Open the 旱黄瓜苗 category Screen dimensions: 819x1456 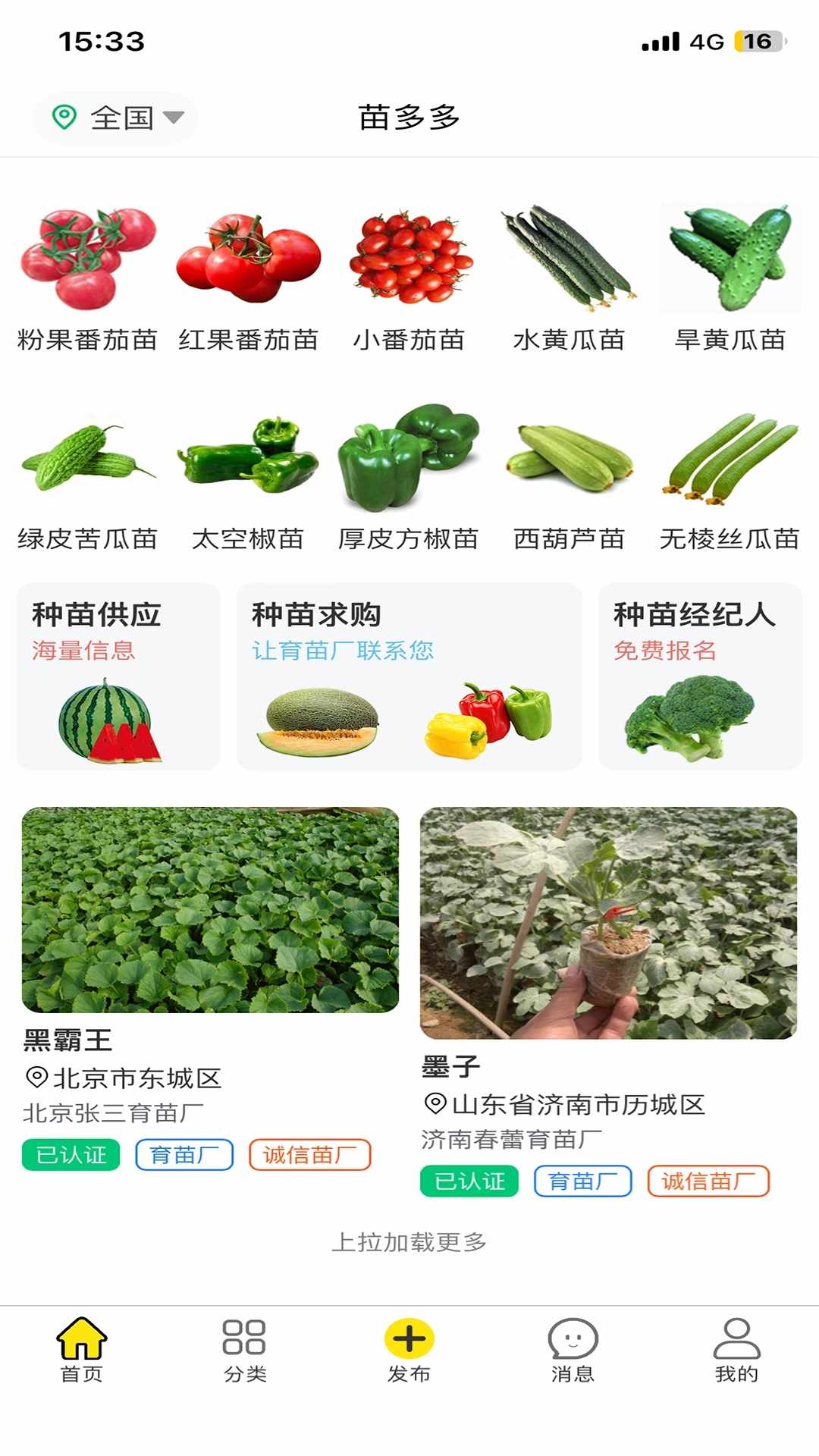(730, 277)
